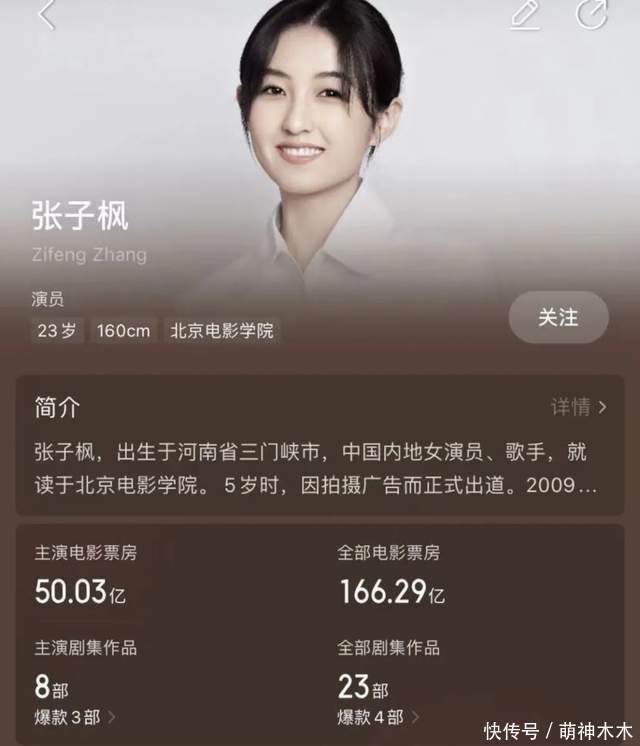Go back using the top-left arrow
640x746 pixels.
tap(46, 14)
